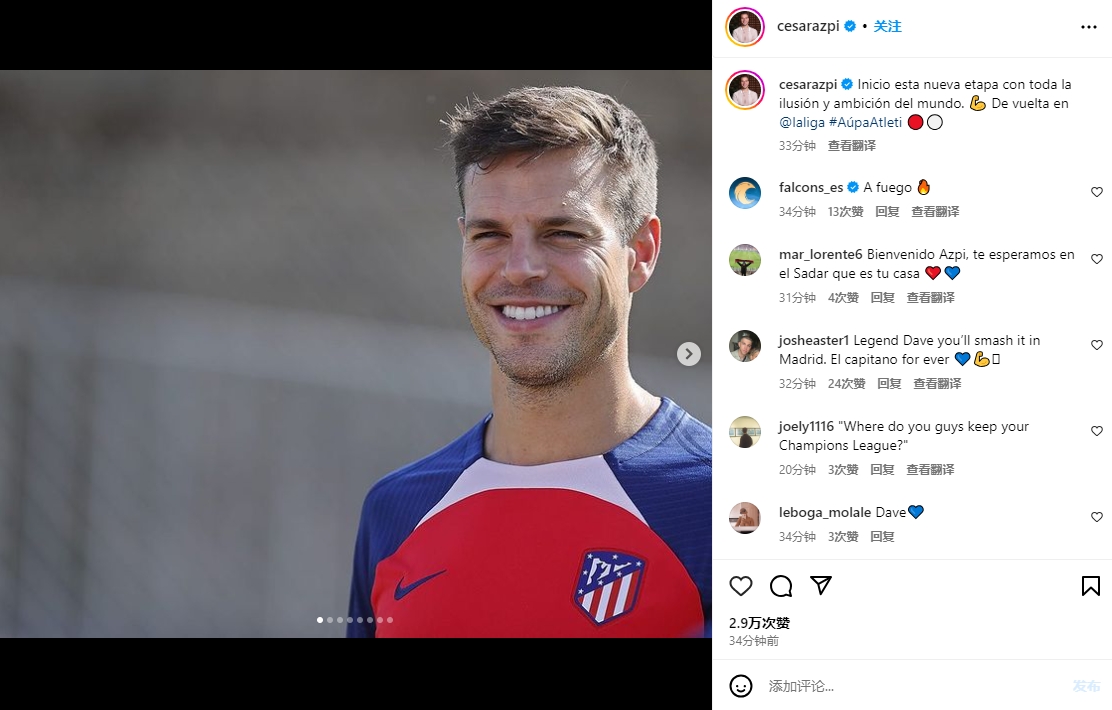View the 2.9万 likes list
Viewport: 1112px width, 710px height.
[x=759, y=623]
